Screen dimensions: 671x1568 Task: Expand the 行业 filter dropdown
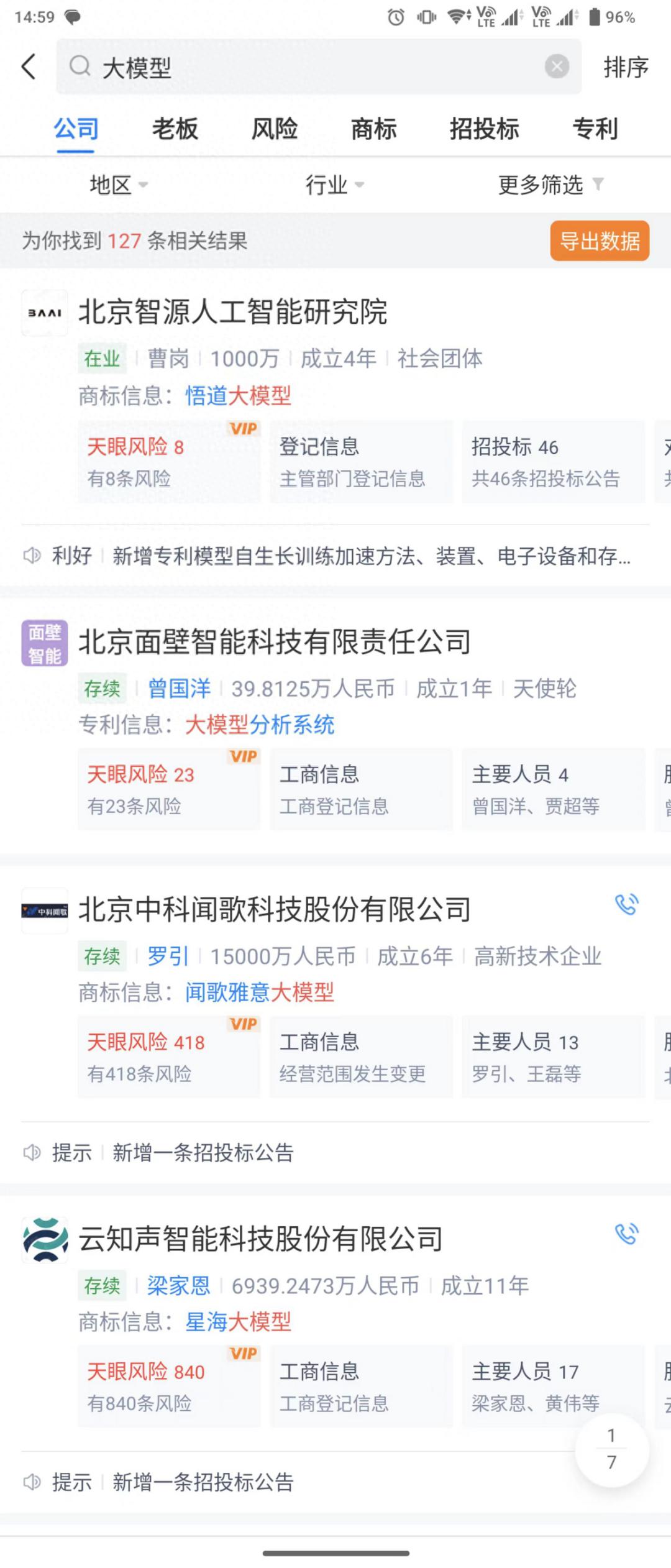point(334,185)
